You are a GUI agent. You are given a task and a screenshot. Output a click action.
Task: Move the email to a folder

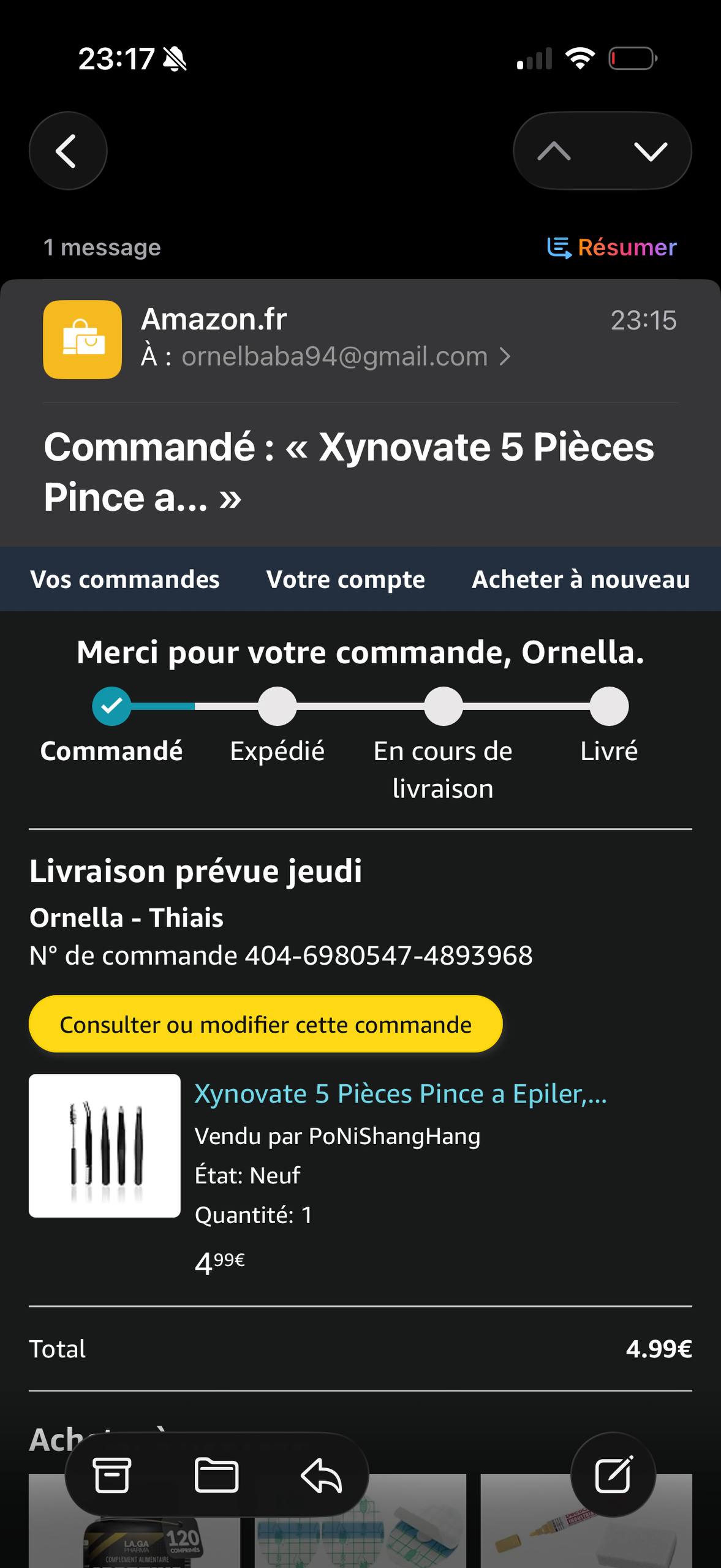pos(216,1475)
